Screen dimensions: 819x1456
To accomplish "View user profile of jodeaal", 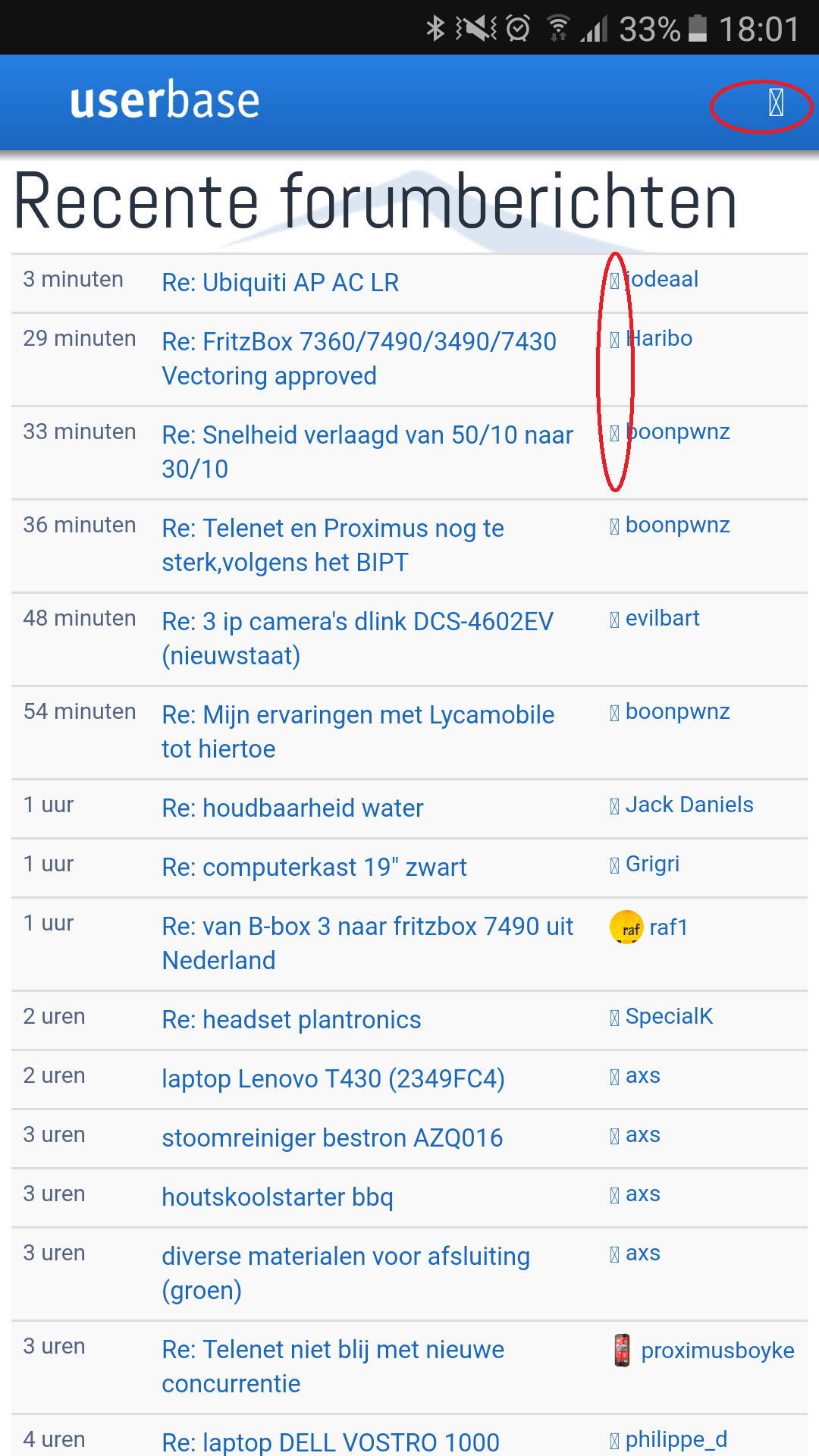I will click(x=664, y=279).
